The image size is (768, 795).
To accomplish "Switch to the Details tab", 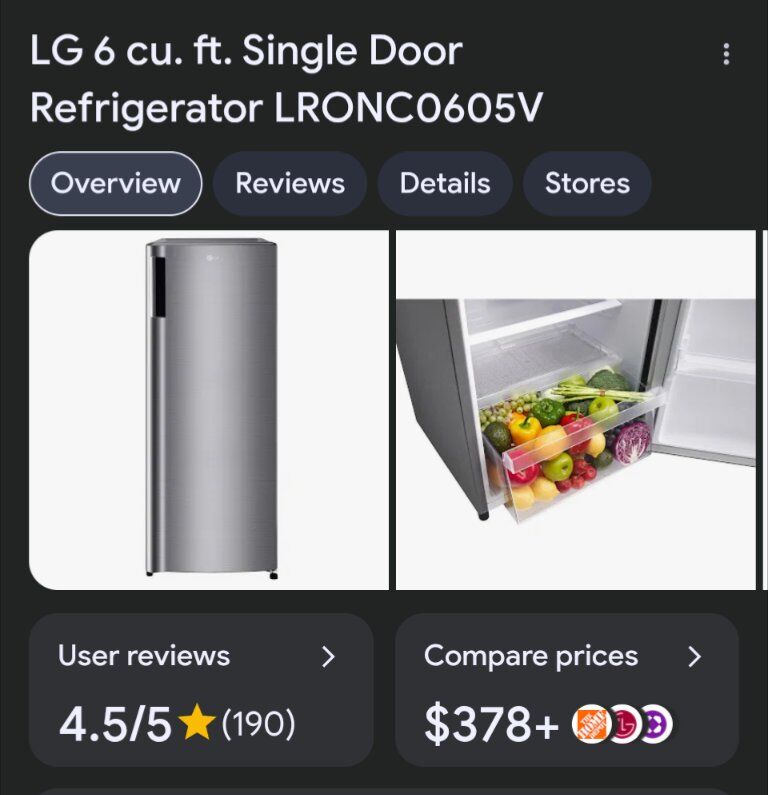I will tap(445, 184).
